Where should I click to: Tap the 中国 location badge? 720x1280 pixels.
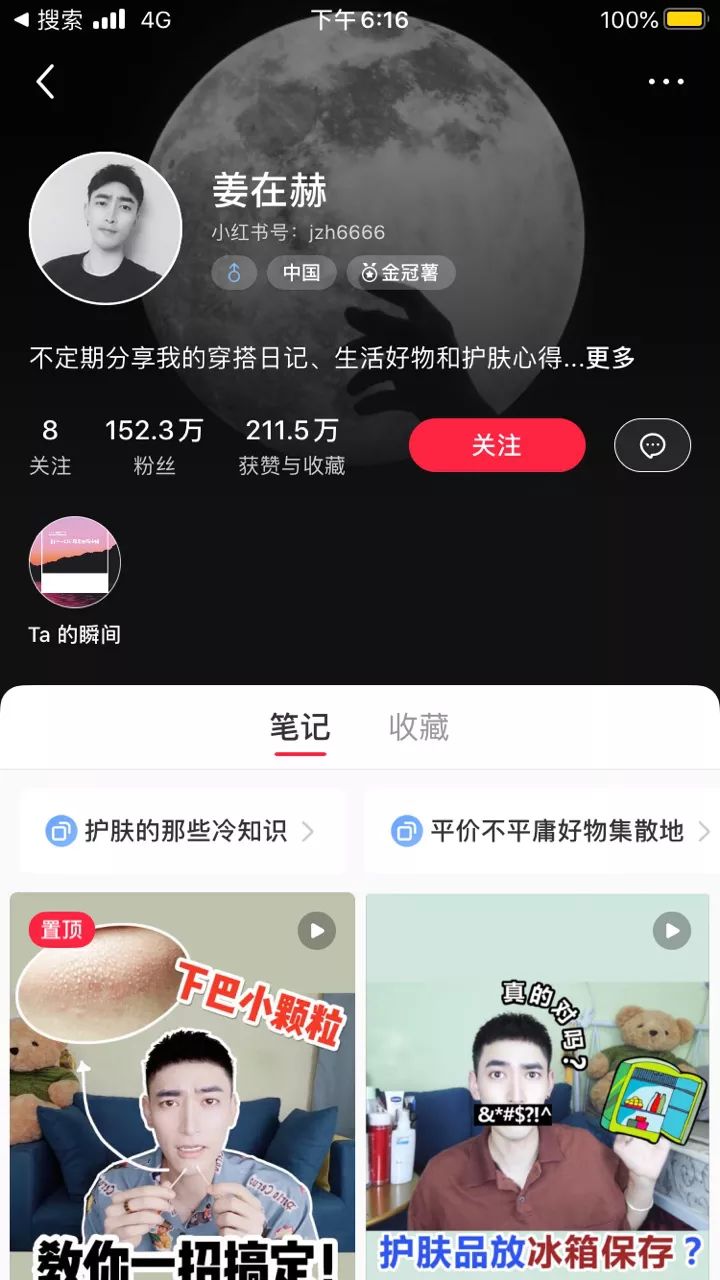coord(301,272)
